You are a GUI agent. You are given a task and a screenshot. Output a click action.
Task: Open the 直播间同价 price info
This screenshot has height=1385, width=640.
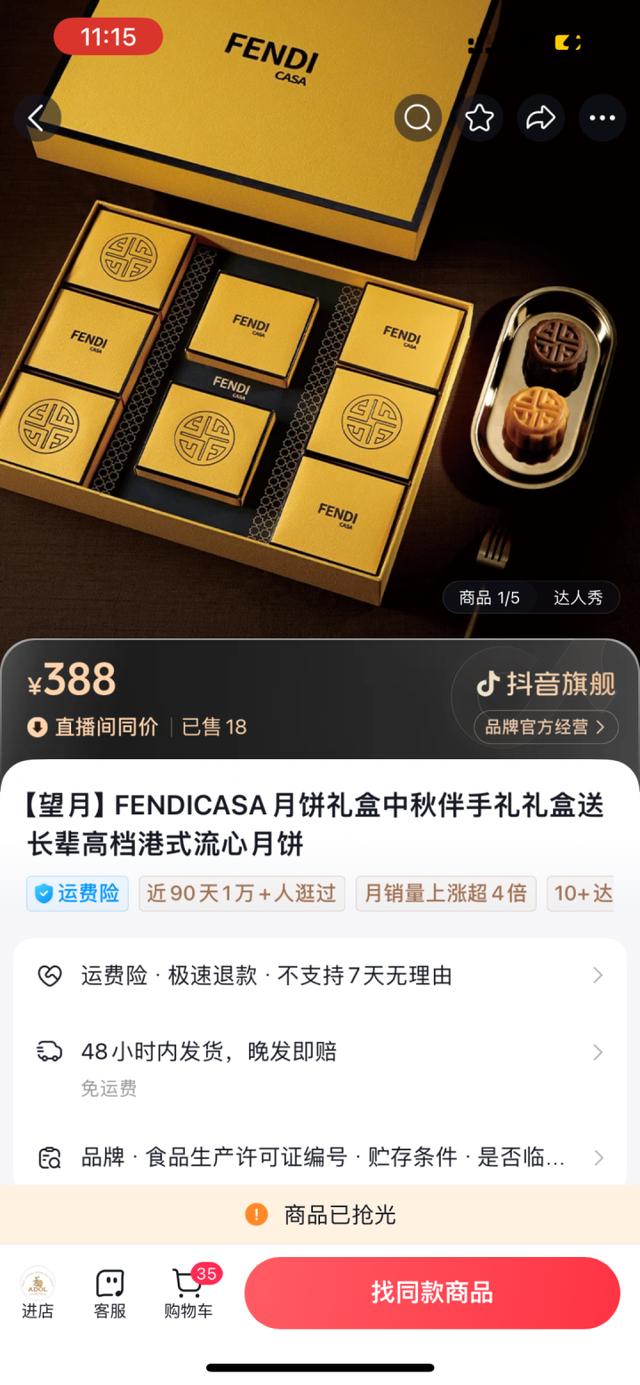(x=93, y=727)
